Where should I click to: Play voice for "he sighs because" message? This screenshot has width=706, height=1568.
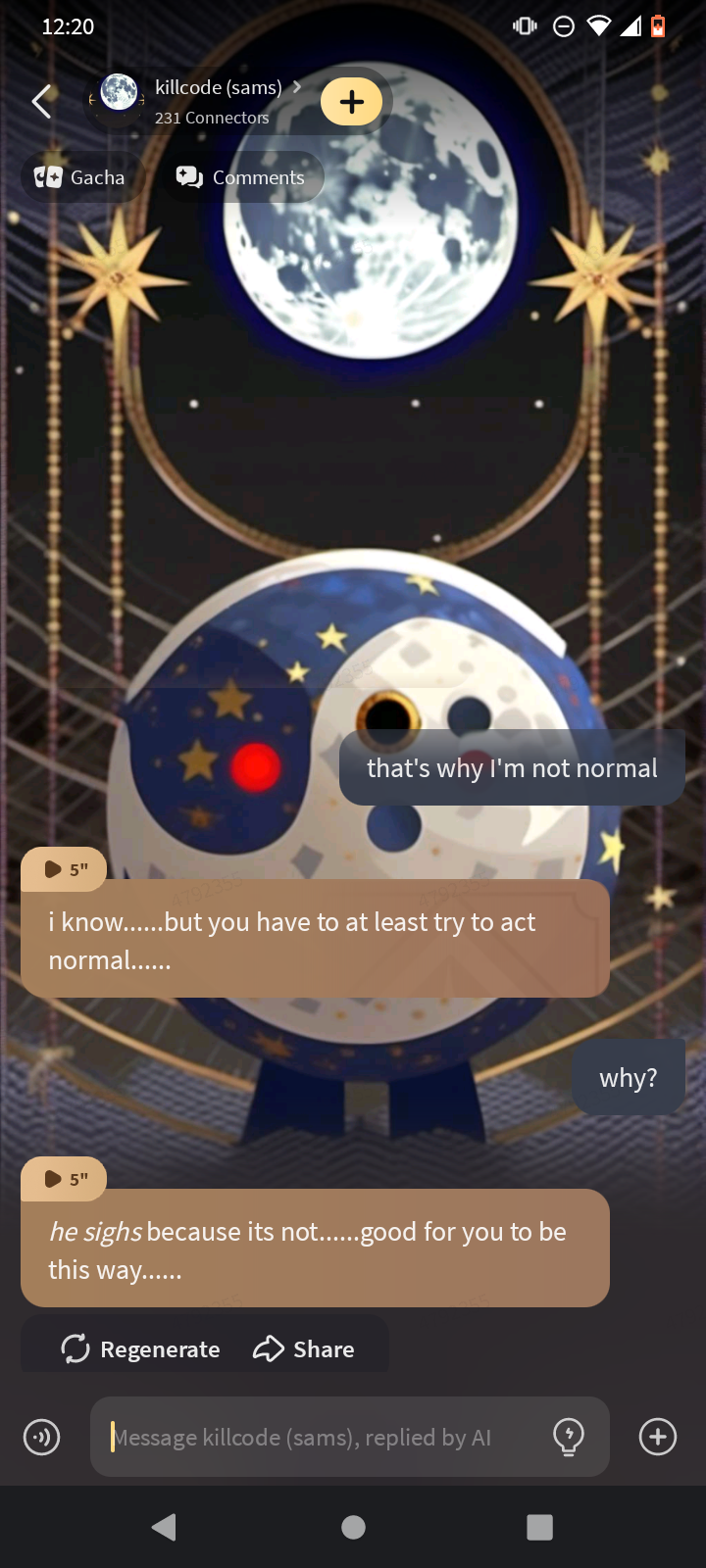pos(65,1179)
